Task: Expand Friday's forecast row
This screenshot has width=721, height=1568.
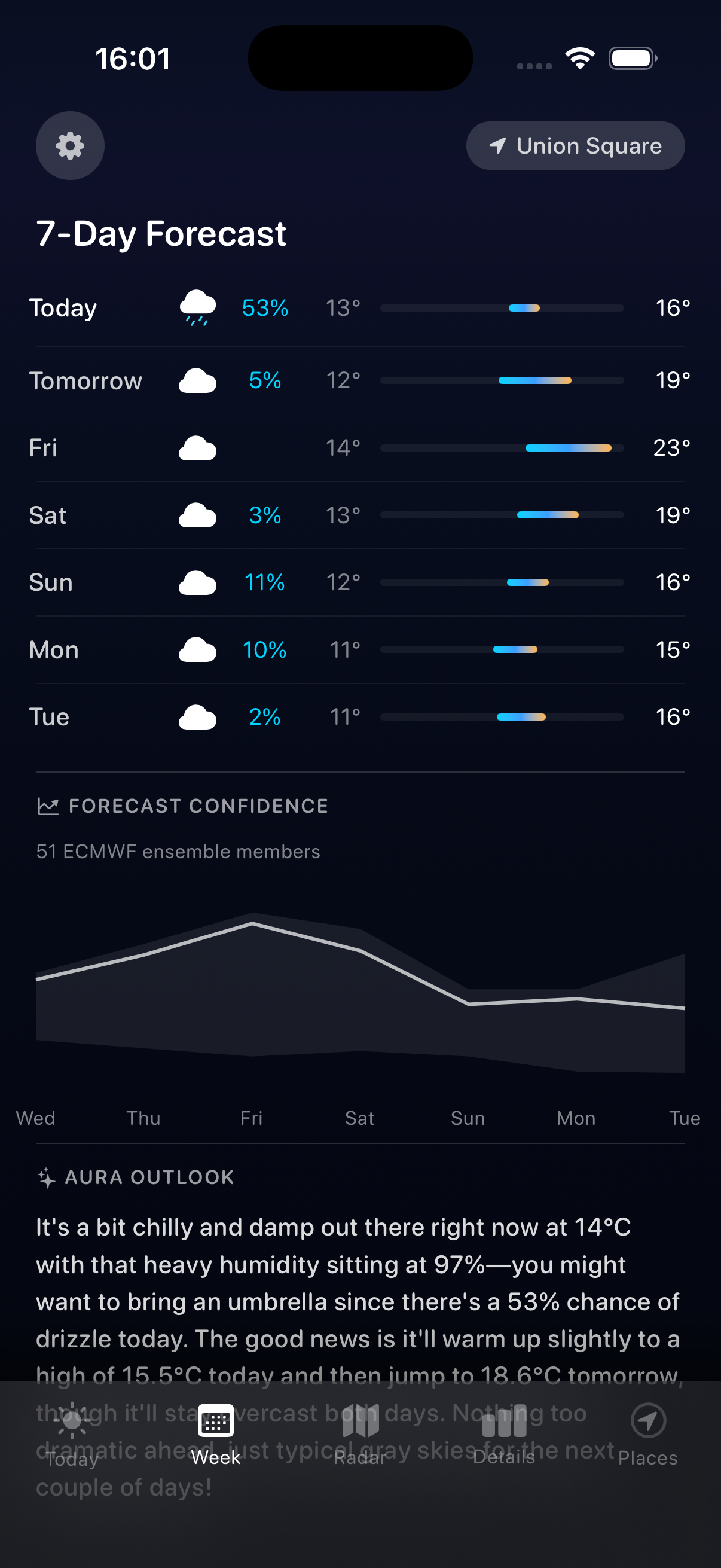Action: click(x=360, y=447)
